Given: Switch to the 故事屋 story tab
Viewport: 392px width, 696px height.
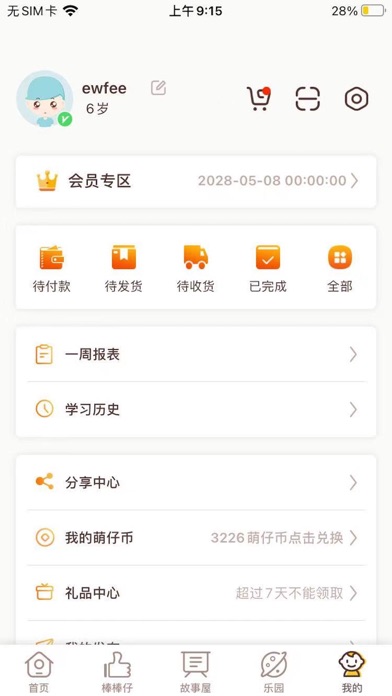Looking at the screenshot, I should tap(196, 671).
